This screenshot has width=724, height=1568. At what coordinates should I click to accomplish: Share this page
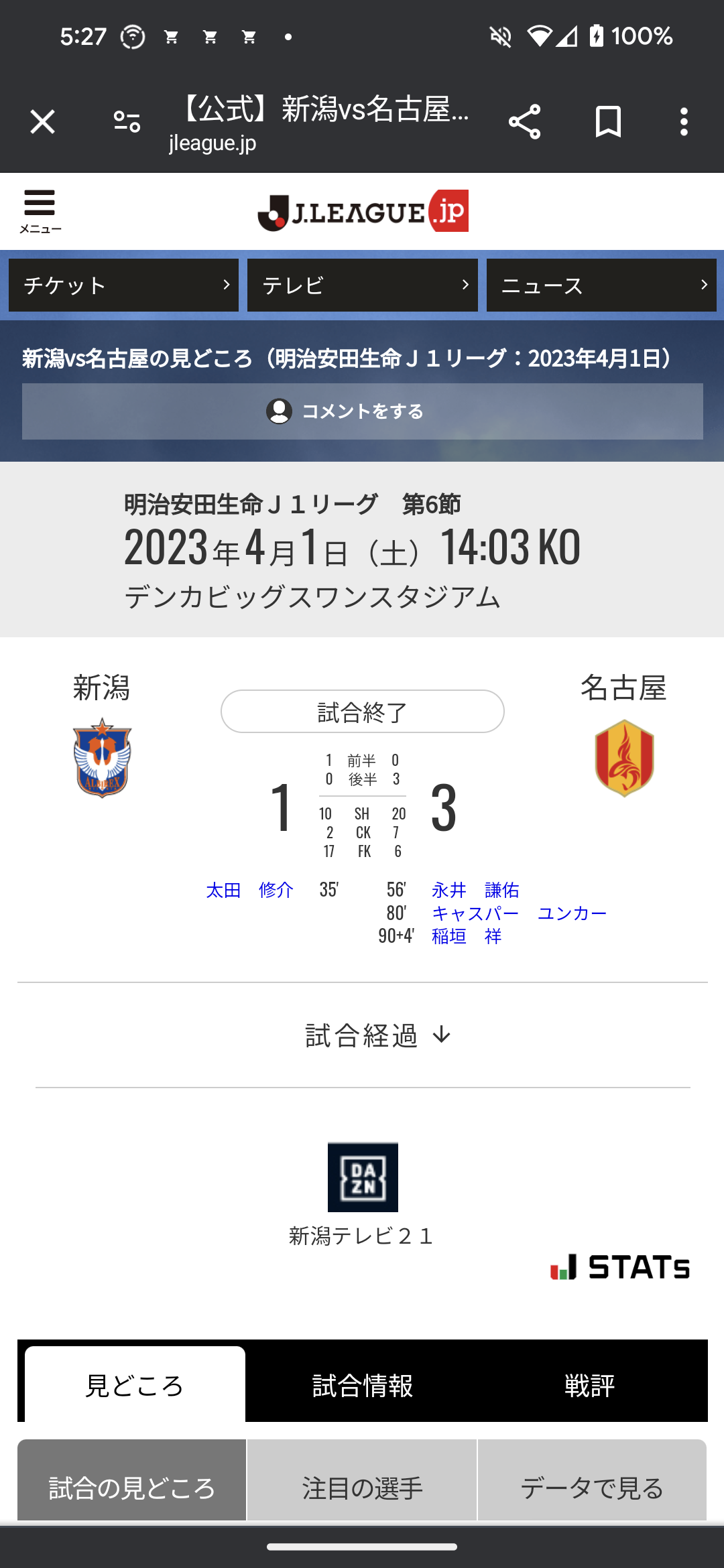(525, 122)
